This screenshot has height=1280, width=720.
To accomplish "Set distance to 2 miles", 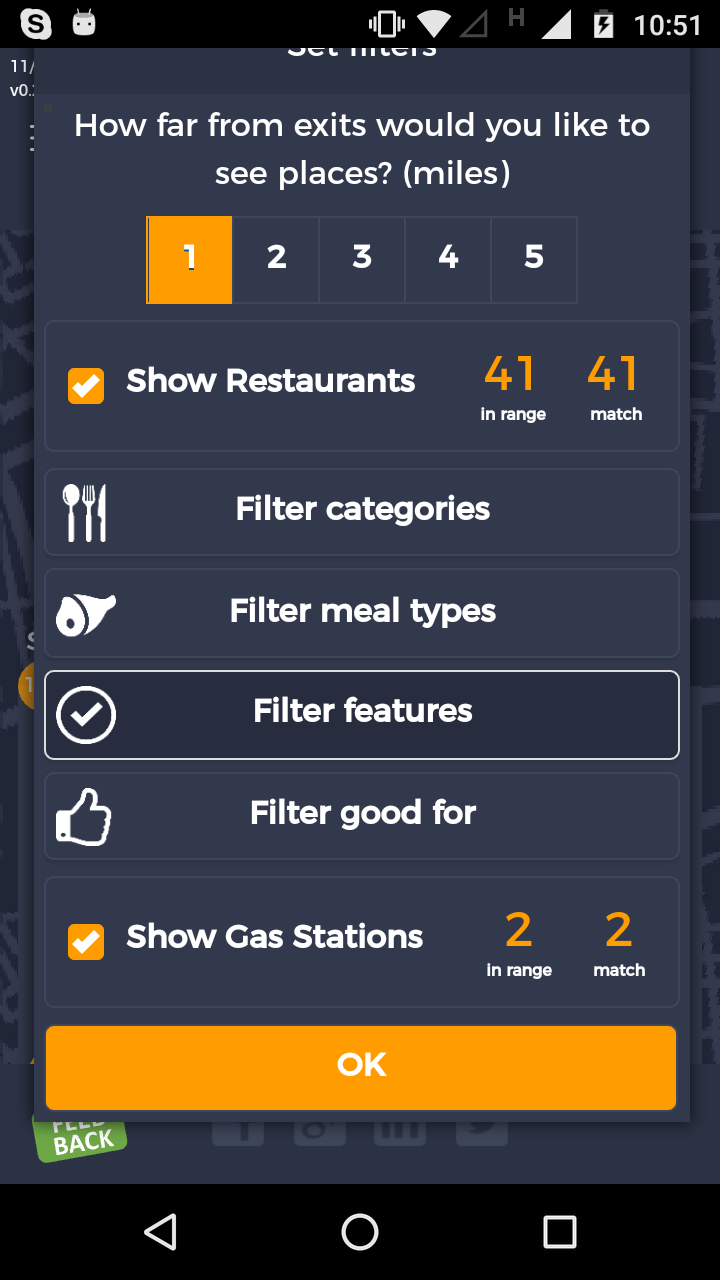I will pos(276,259).
